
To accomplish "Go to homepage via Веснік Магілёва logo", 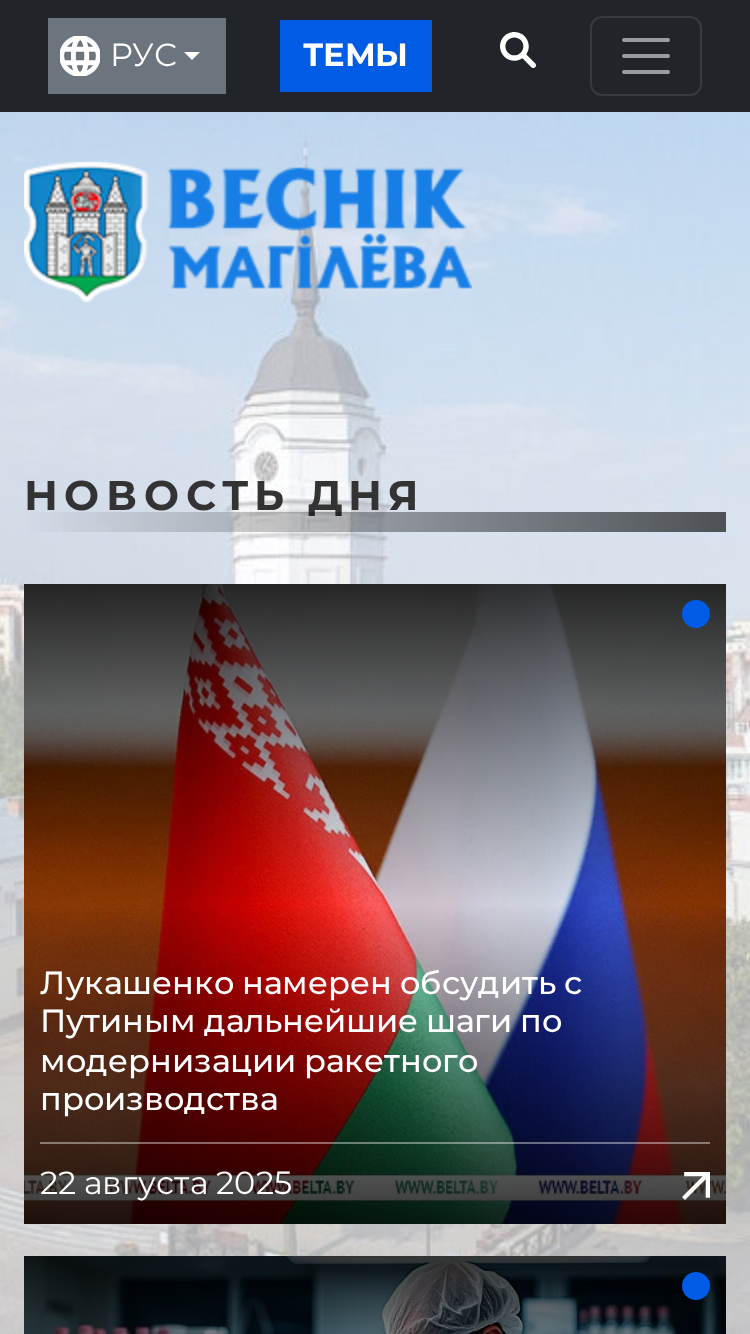I will click(x=248, y=231).
